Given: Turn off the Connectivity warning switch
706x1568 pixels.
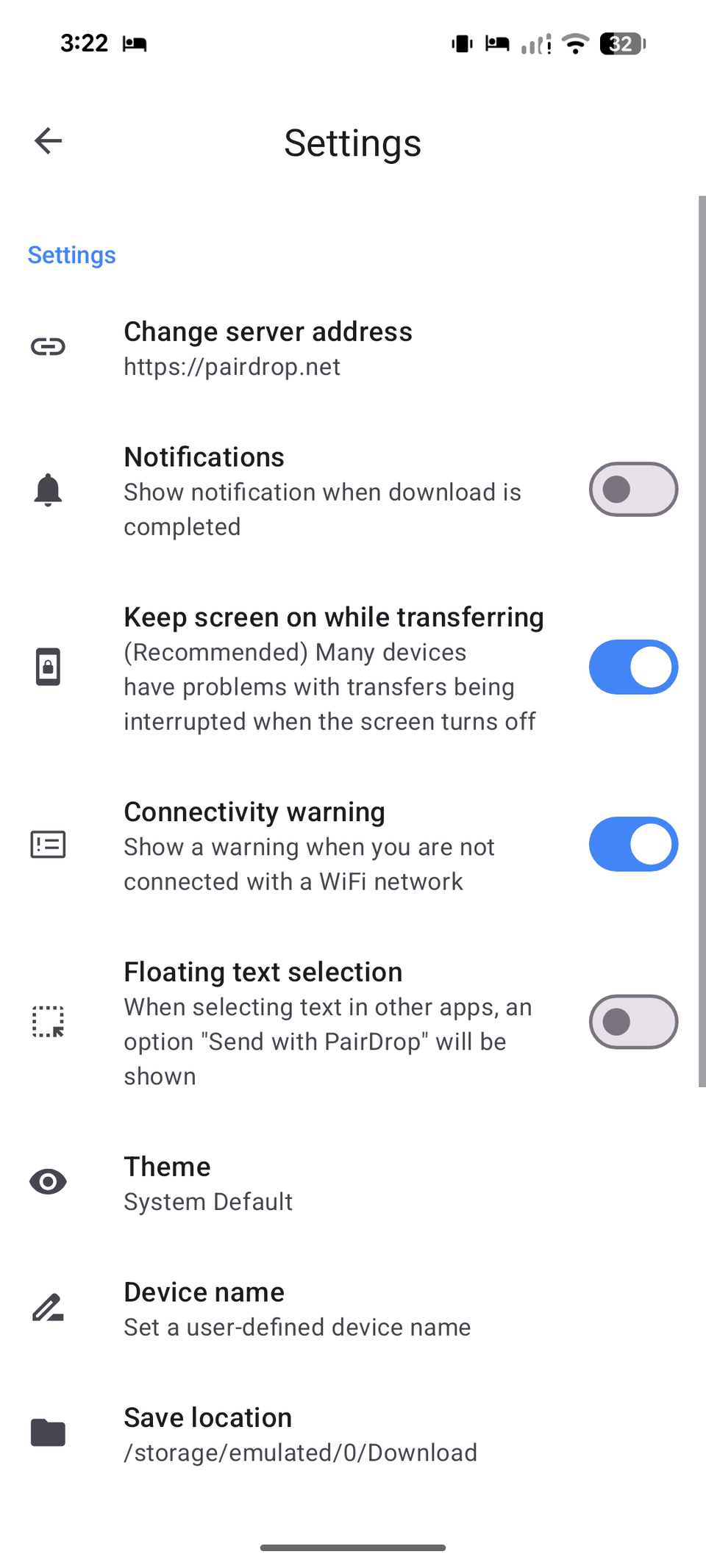Looking at the screenshot, I should tap(632, 845).
